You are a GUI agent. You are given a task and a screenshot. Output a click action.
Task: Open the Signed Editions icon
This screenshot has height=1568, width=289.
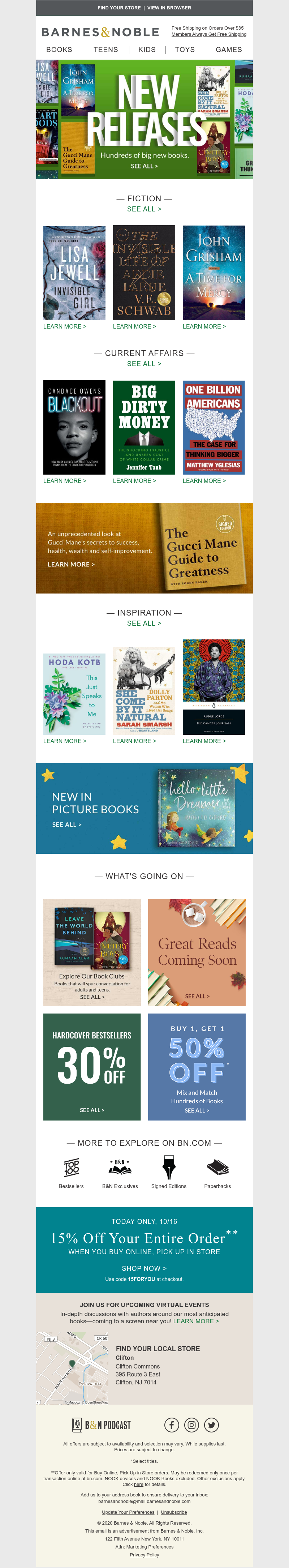(169, 1172)
